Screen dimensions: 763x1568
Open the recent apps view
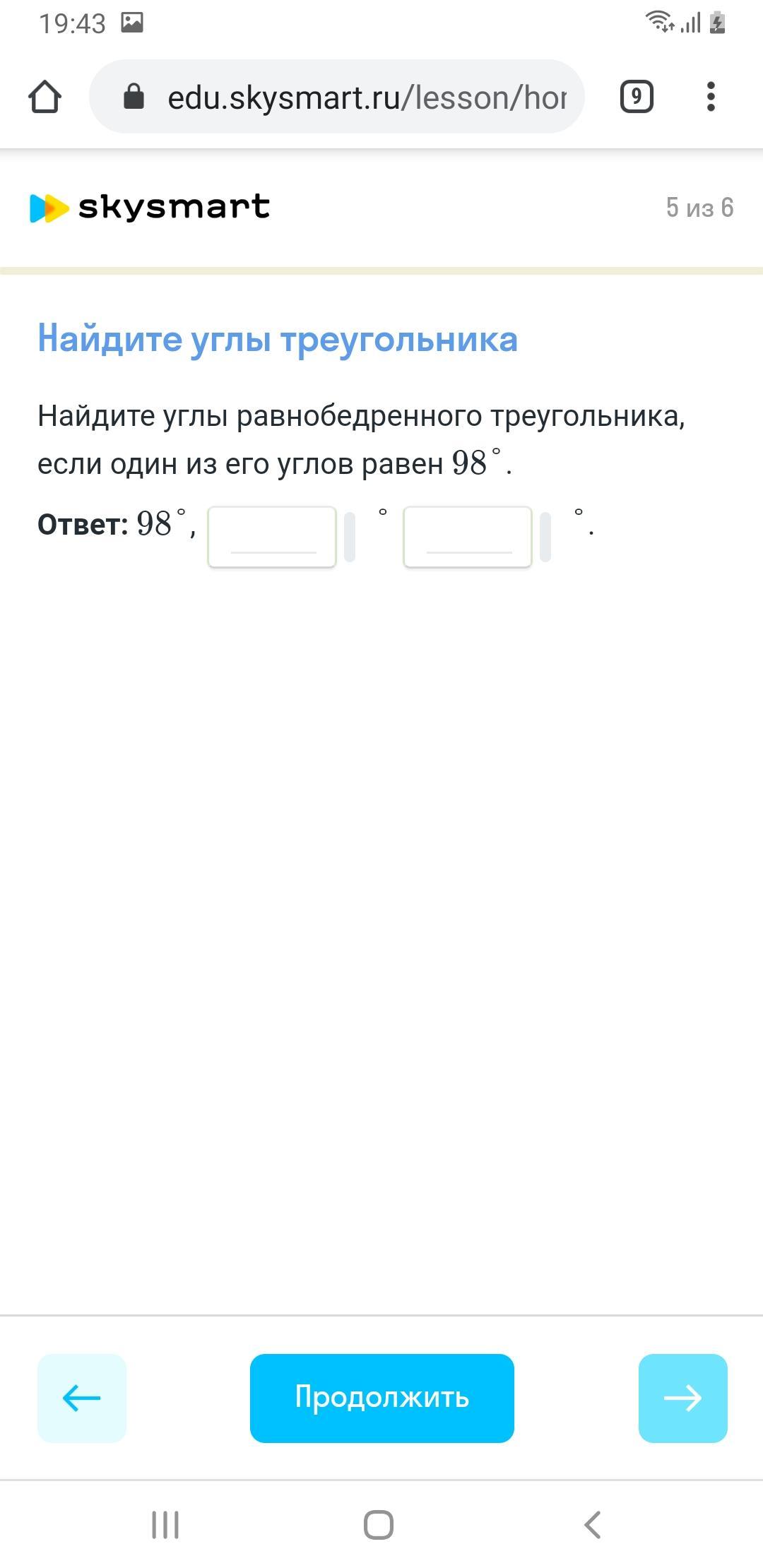165,1525
